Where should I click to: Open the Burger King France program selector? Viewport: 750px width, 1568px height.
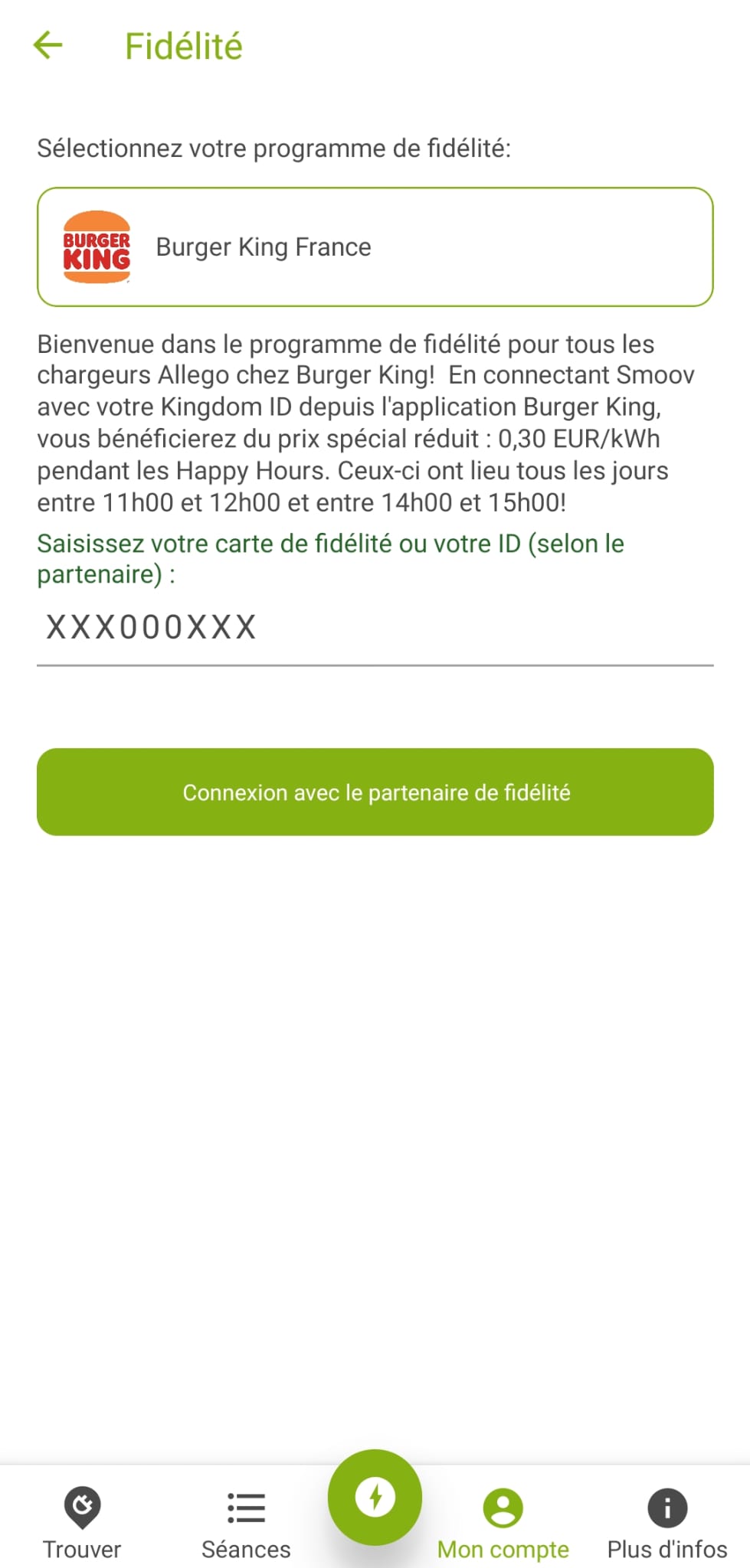pyautogui.click(x=375, y=247)
